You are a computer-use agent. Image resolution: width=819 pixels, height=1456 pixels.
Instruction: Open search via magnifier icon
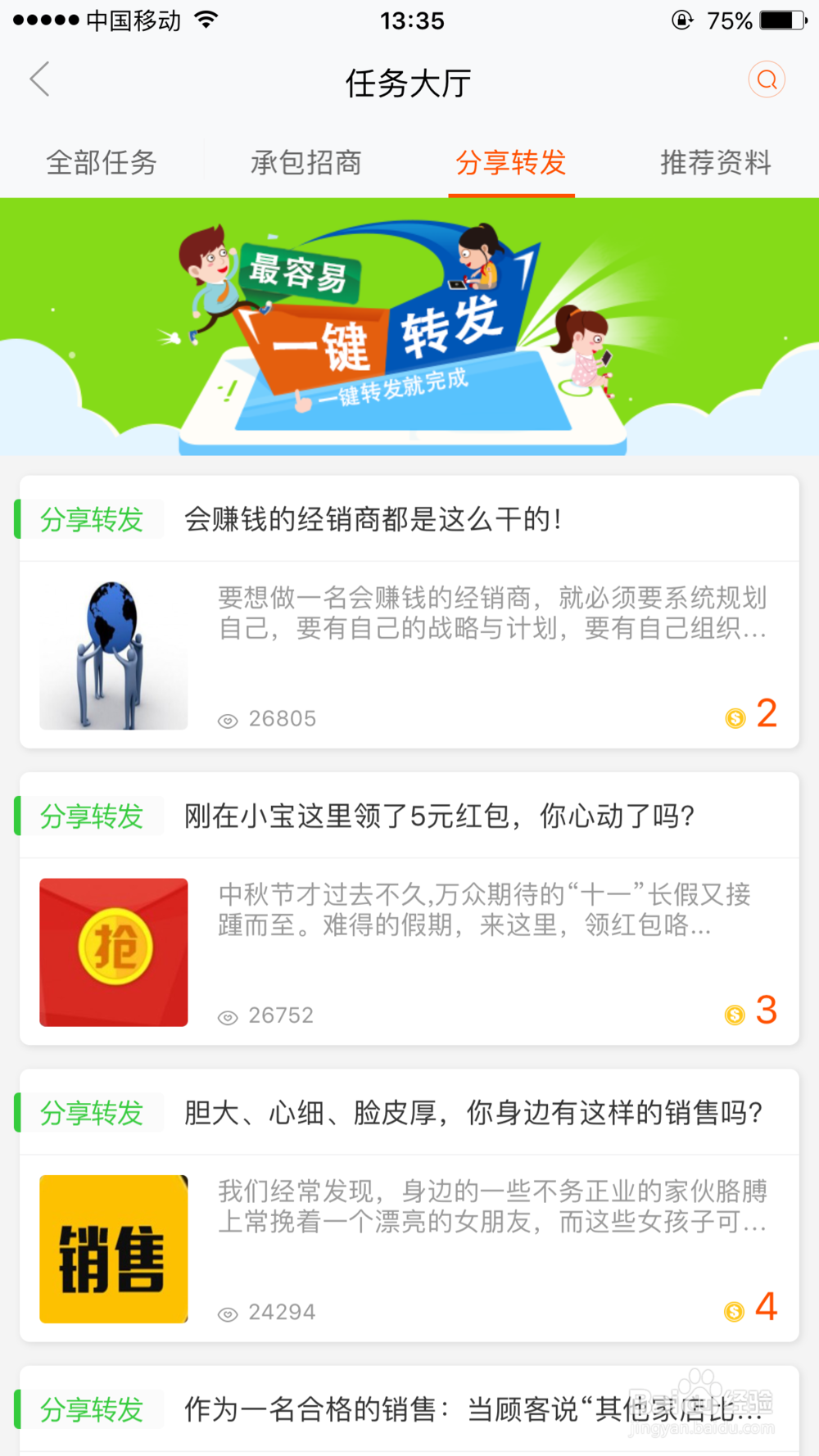tap(767, 79)
